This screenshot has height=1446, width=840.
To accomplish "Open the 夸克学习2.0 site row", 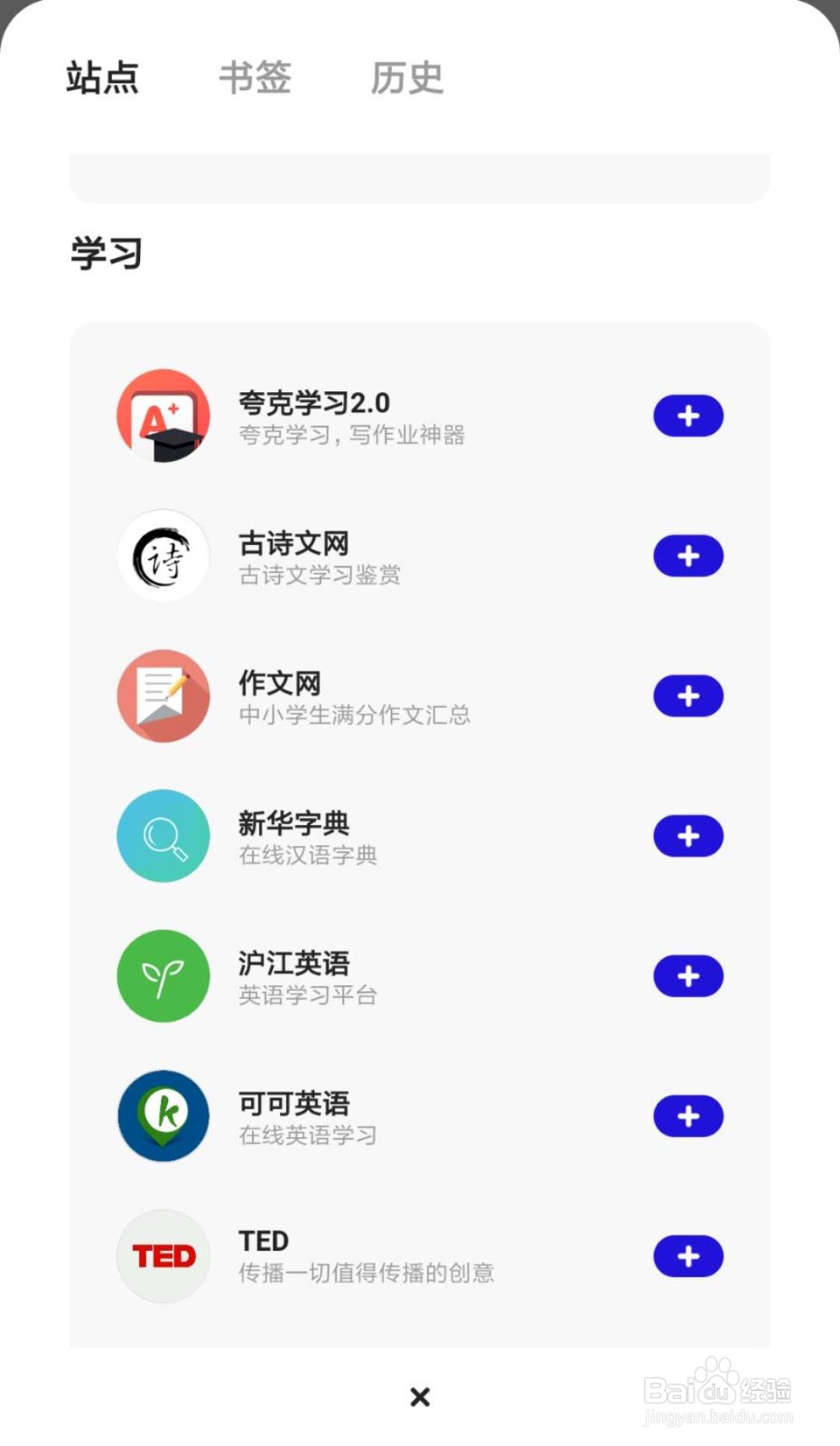I will tap(352, 417).
